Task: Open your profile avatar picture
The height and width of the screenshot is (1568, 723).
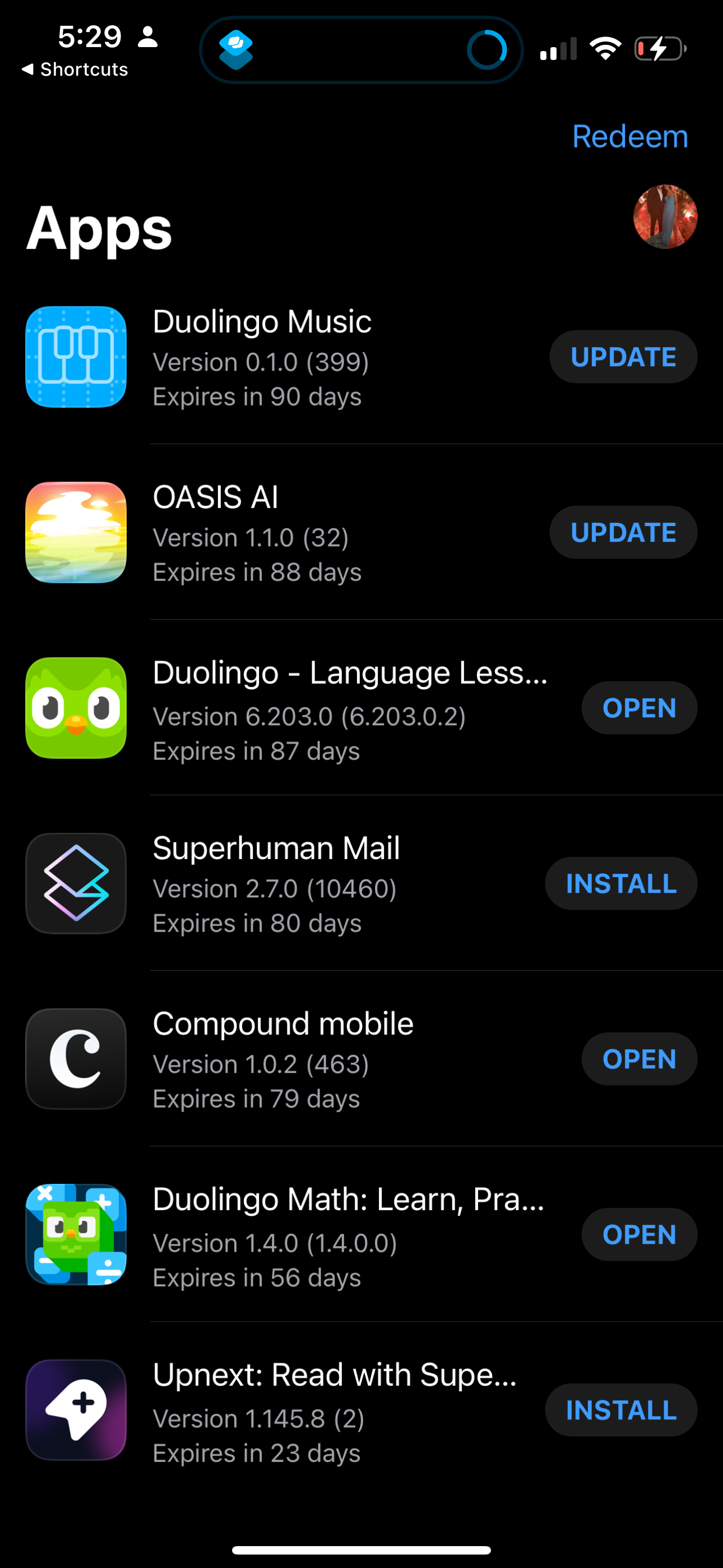Action: pos(665,216)
